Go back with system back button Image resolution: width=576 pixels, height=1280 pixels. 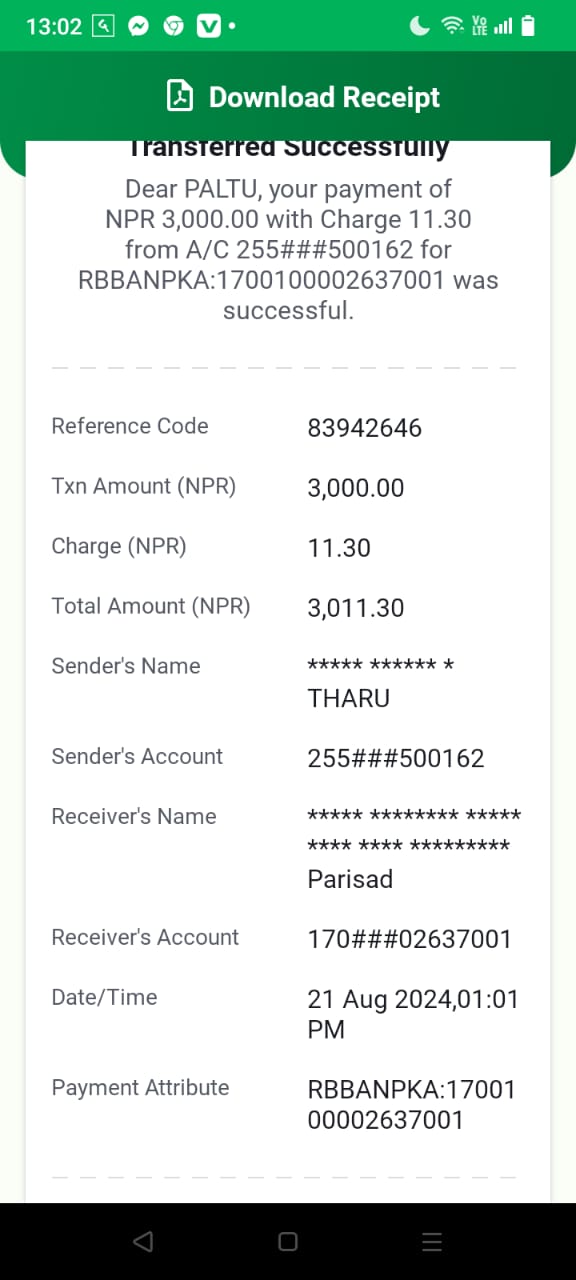[x=143, y=1241]
